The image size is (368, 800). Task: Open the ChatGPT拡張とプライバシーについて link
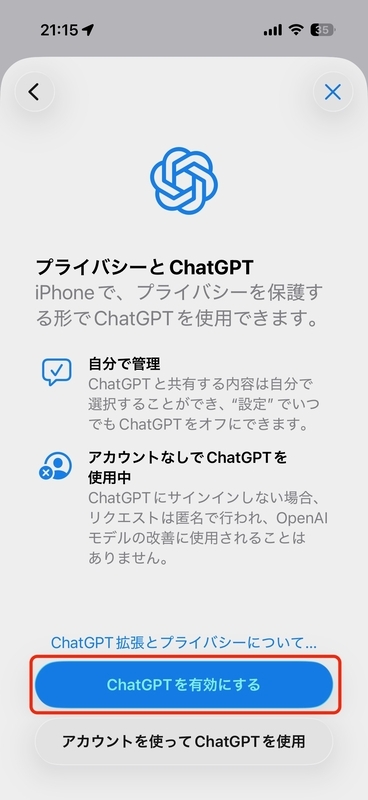coord(184,642)
